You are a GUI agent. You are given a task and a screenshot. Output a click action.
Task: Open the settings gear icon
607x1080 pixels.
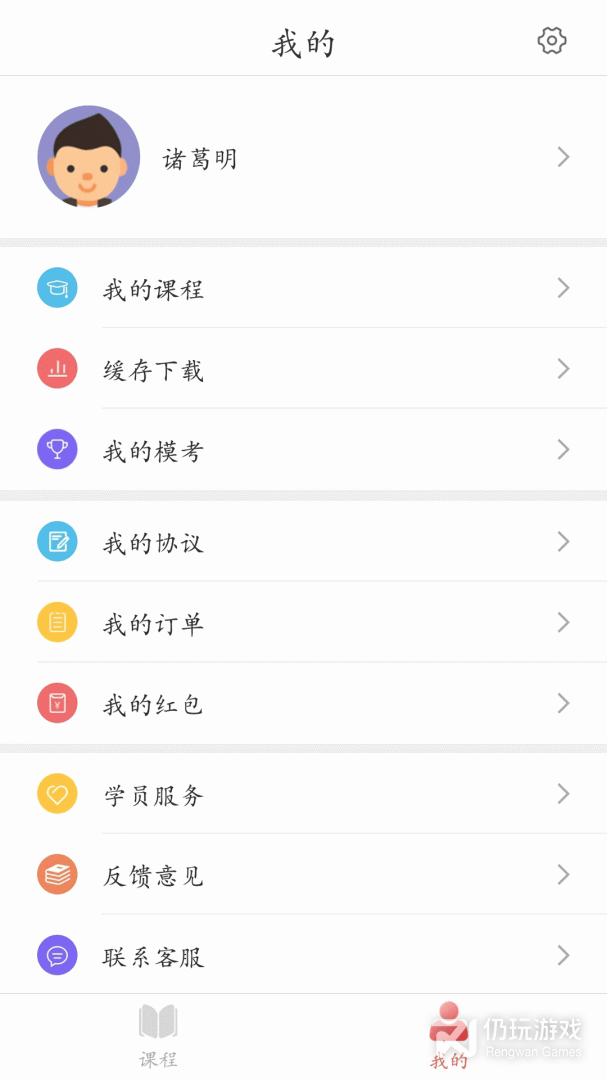pos(551,41)
